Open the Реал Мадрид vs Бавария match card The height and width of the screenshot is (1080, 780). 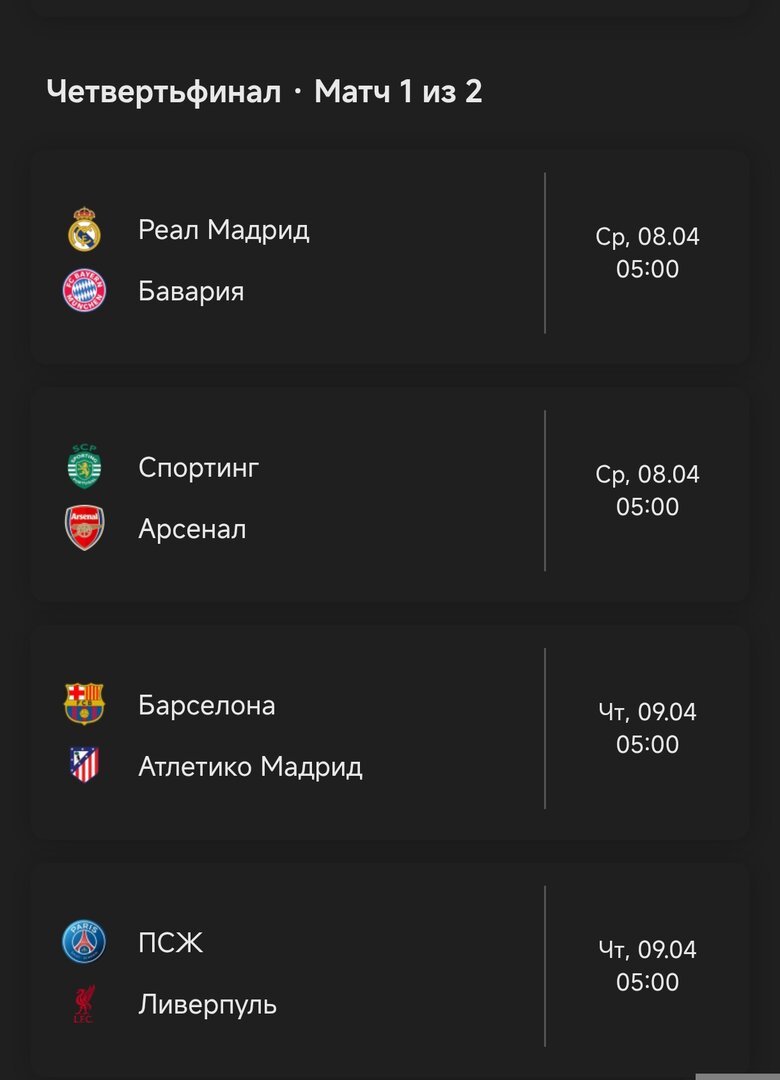click(390, 252)
